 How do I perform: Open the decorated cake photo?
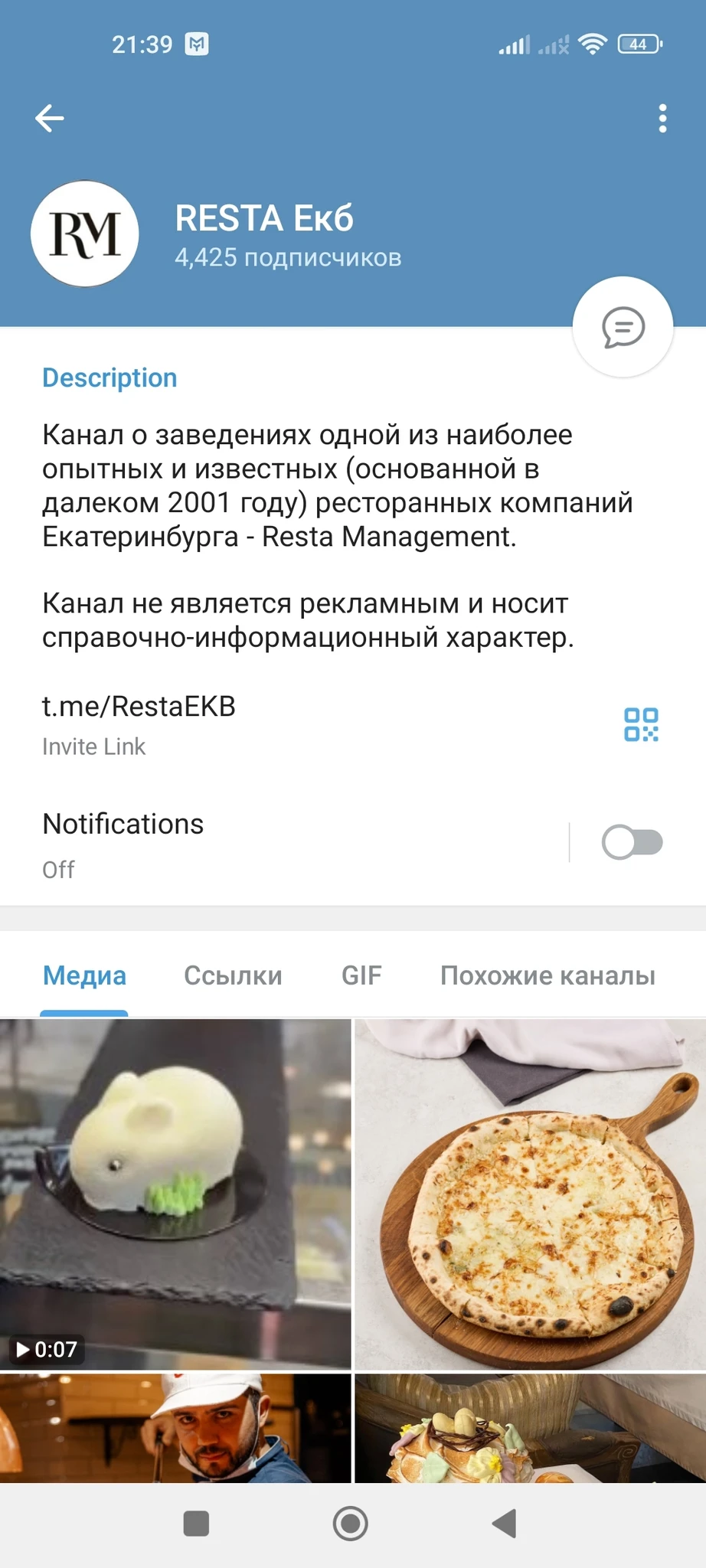[530, 1429]
